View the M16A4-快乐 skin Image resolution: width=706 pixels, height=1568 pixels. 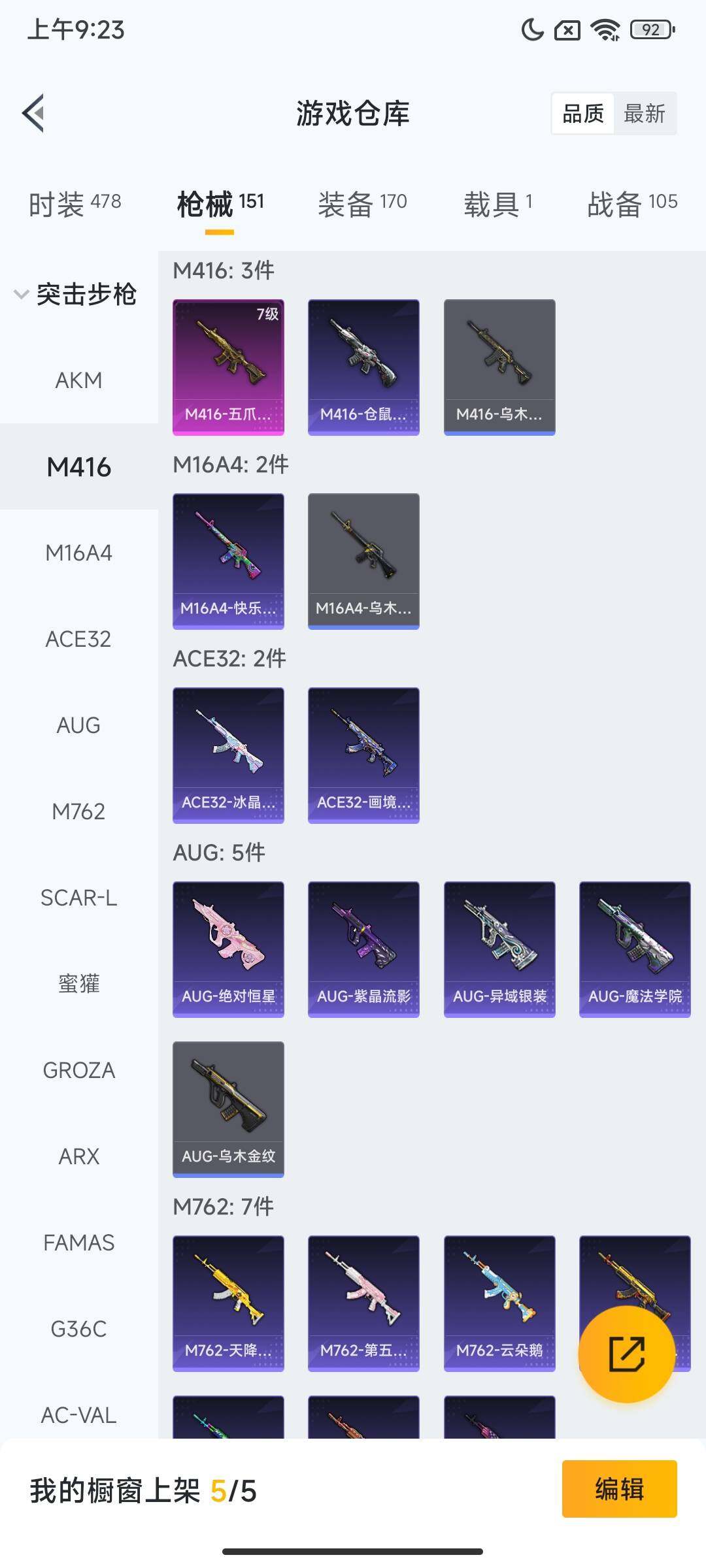[228, 561]
